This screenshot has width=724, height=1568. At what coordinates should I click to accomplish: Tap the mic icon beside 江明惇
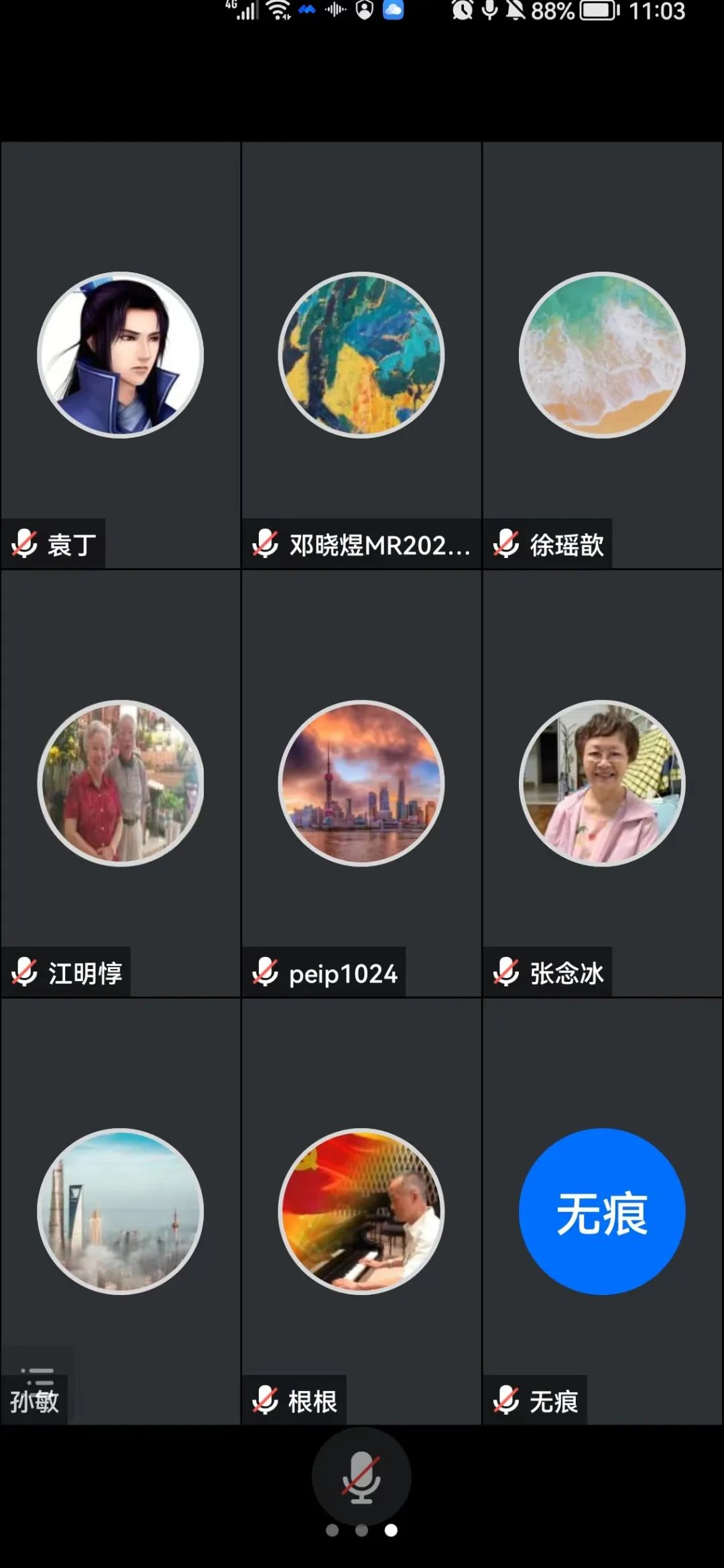click(x=25, y=974)
